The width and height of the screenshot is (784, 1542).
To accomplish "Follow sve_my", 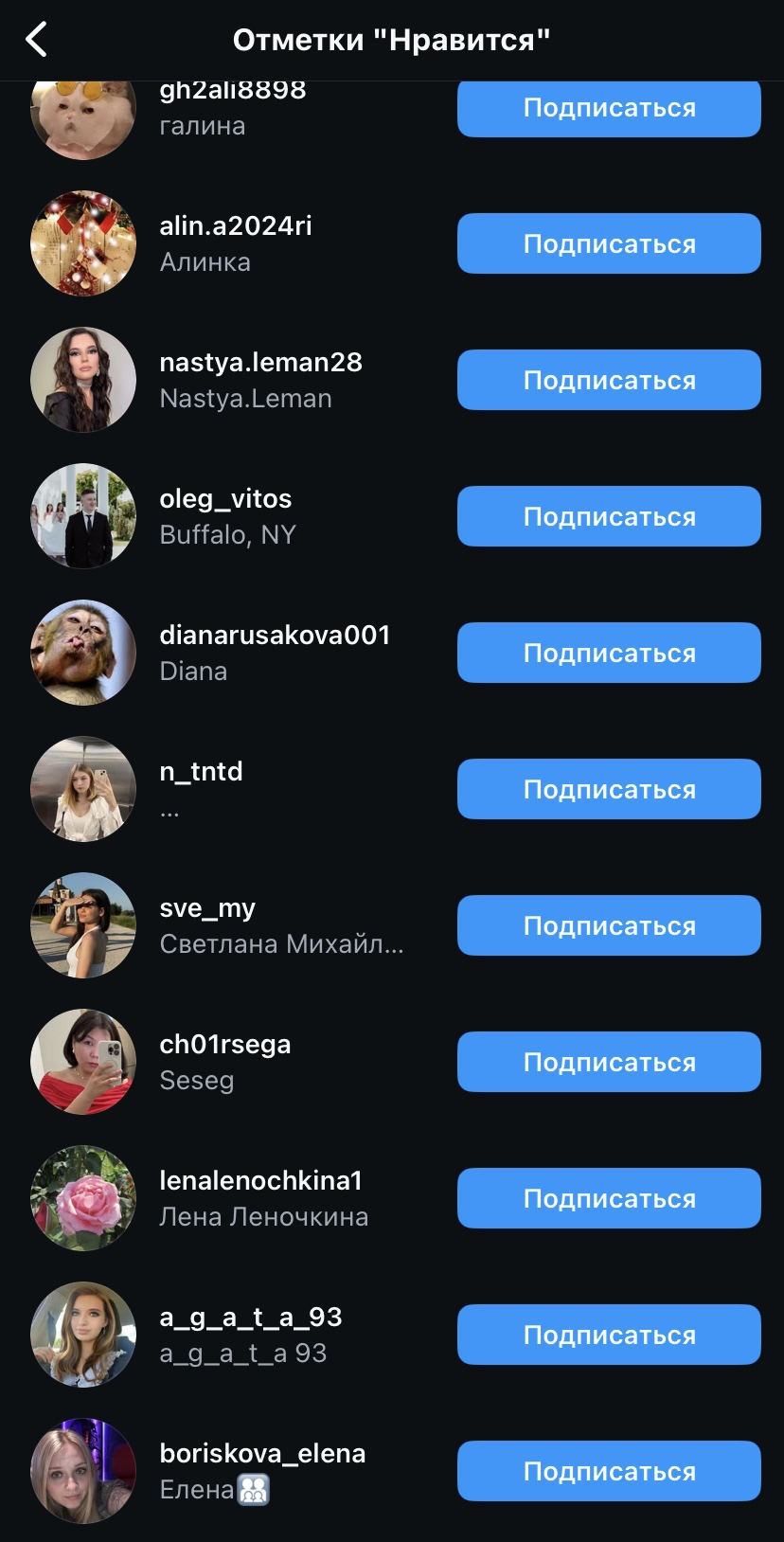I will point(609,926).
